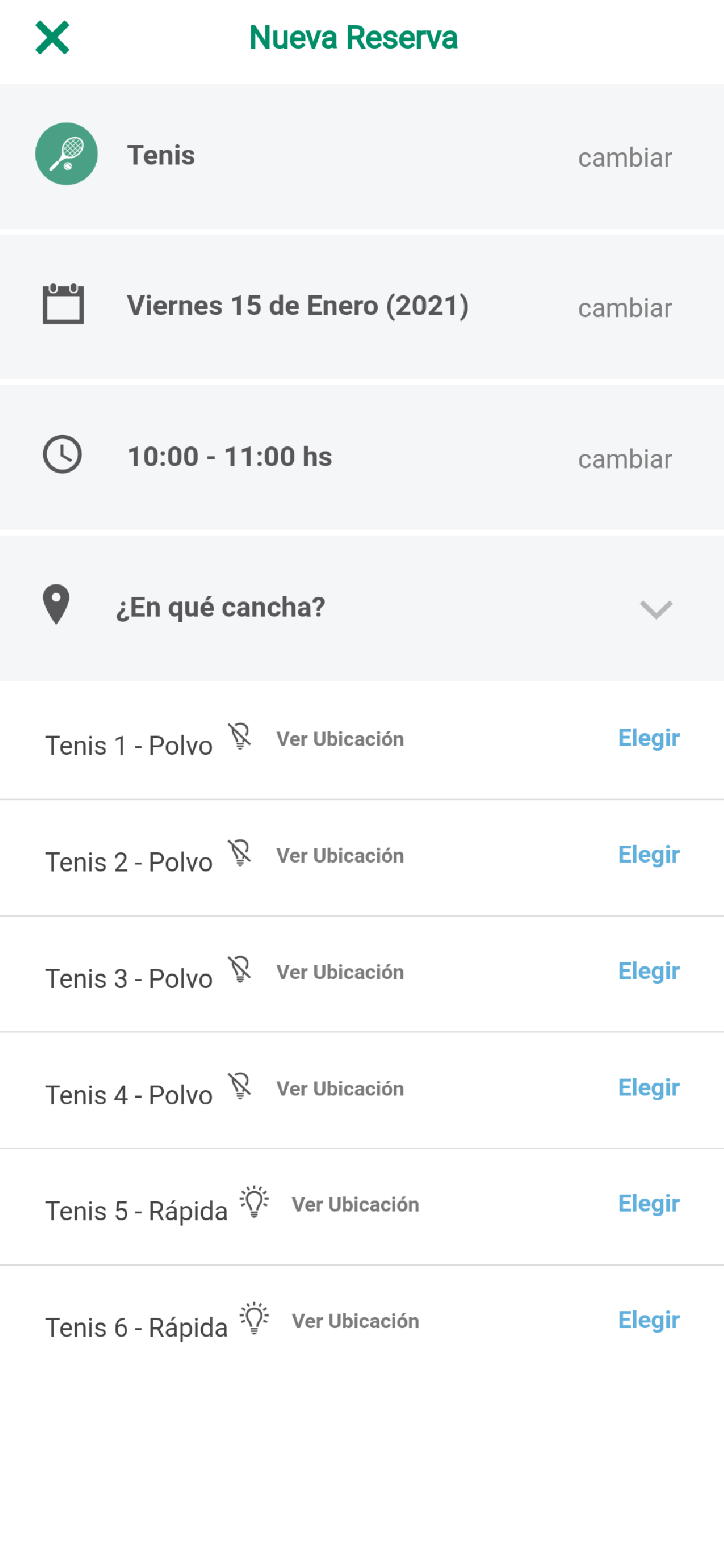Choose Tenis 5 - Rápida court
The height and width of the screenshot is (1568, 724).
pos(649,1203)
